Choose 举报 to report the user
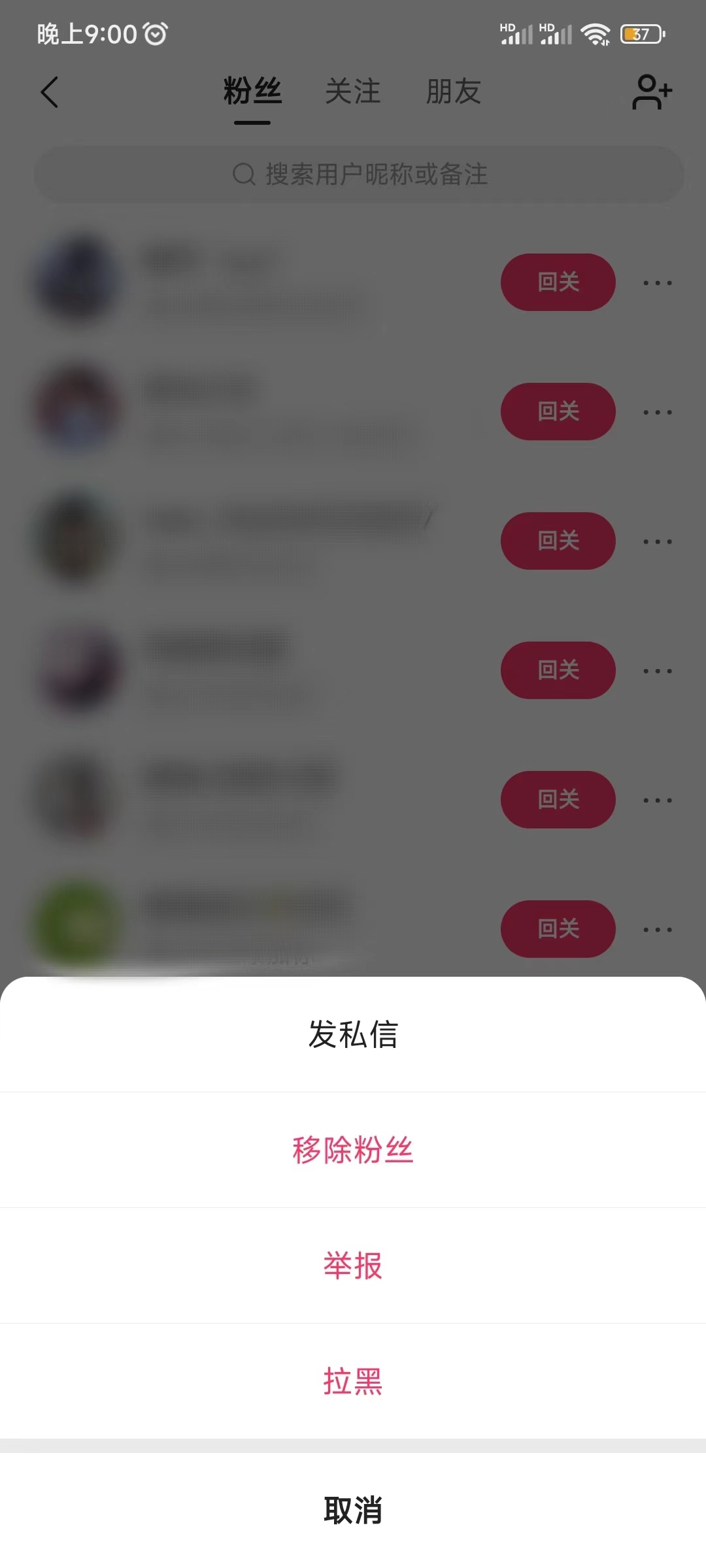Viewport: 706px width, 1568px height. click(x=353, y=1266)
